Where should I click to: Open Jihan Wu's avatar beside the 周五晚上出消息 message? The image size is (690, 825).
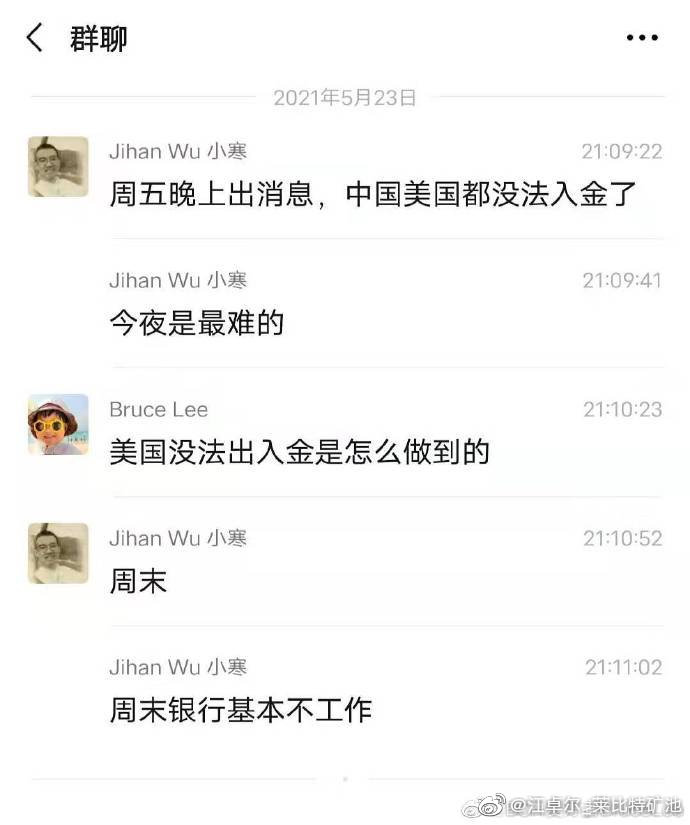tap(58, 167)
